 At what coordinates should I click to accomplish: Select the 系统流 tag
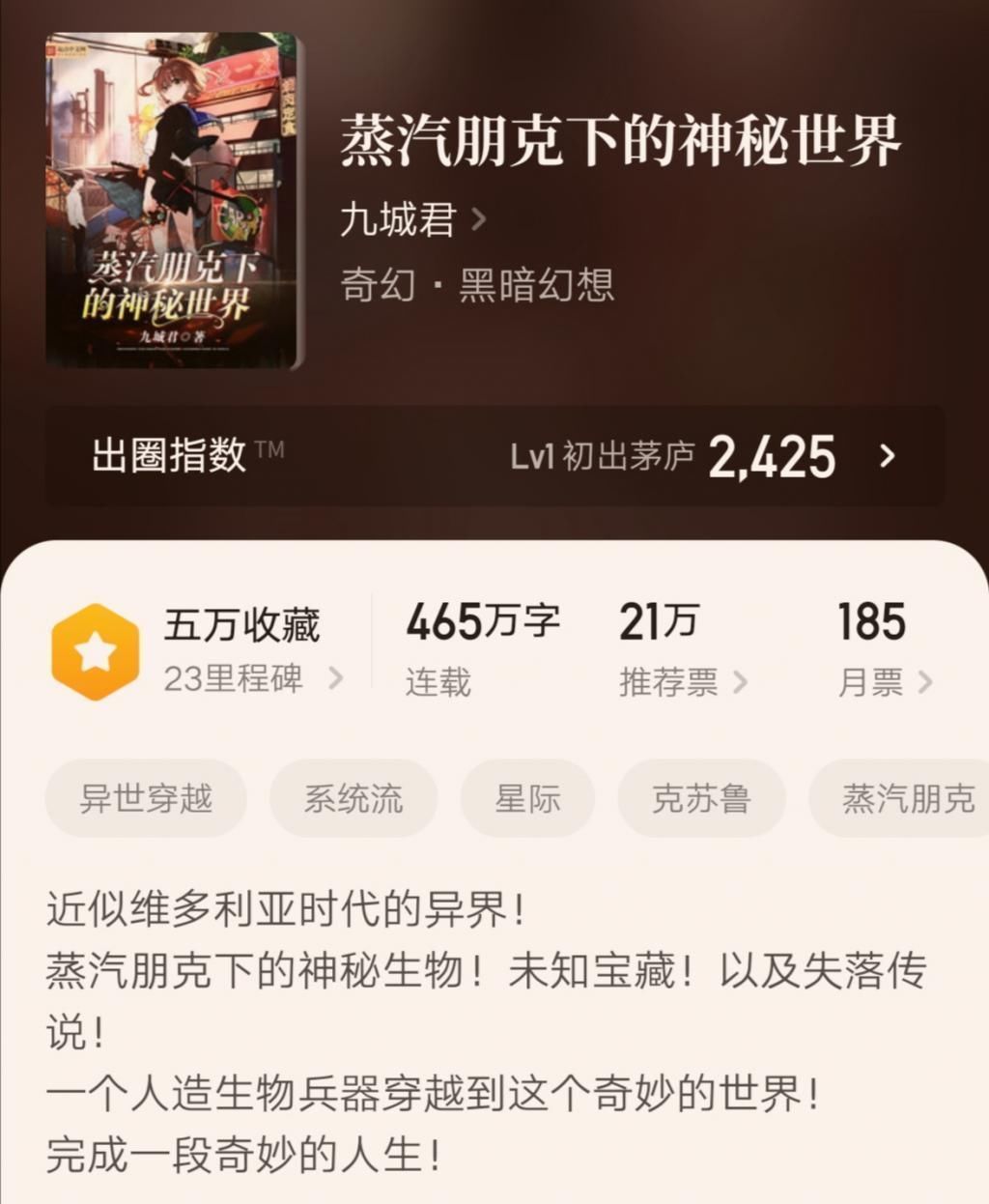(x=353, y=798)
